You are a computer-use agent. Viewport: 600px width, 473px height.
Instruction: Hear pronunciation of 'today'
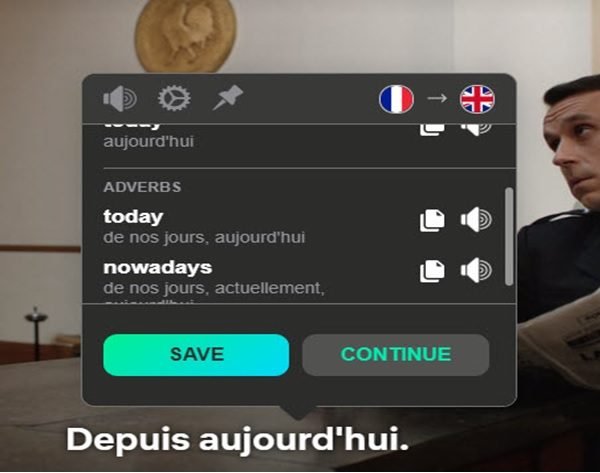pos(476,220)
